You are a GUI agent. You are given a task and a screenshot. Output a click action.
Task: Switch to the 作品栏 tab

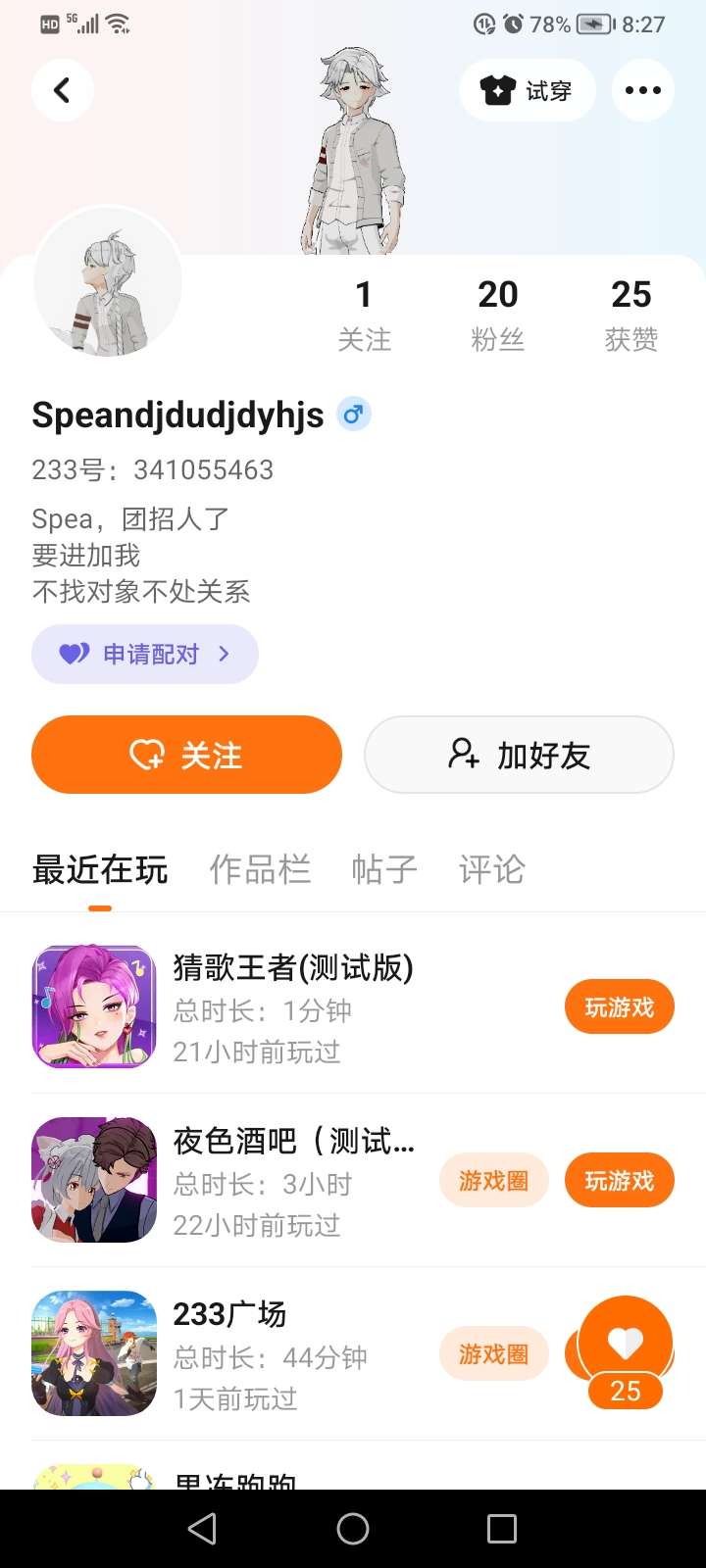coord(260,869)
